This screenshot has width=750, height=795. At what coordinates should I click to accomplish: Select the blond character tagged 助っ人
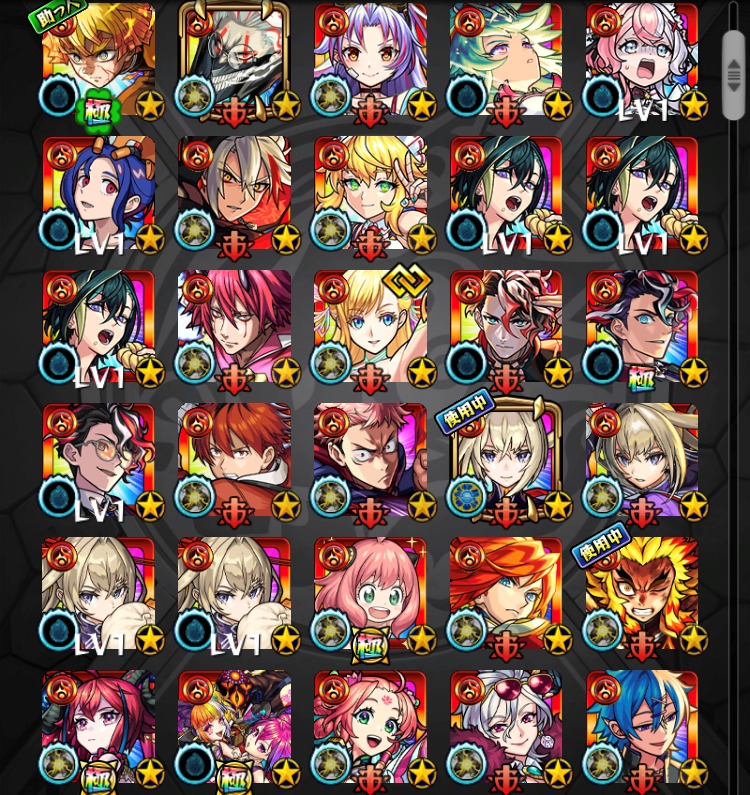98,62
